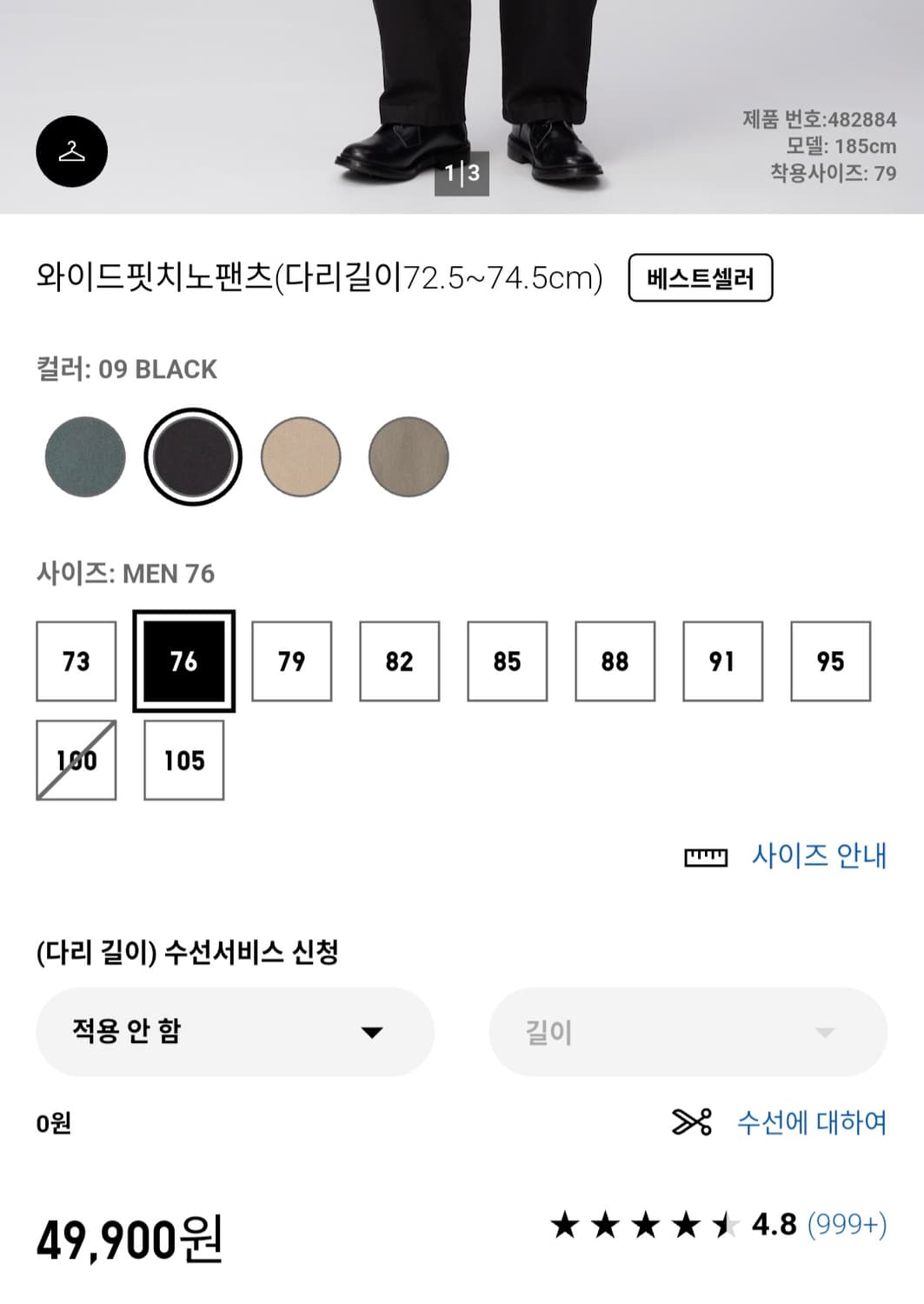Select size 91 button
The height and width of the screenshot is (1304, 924).
pyautogui.click(x=722, y=662)
